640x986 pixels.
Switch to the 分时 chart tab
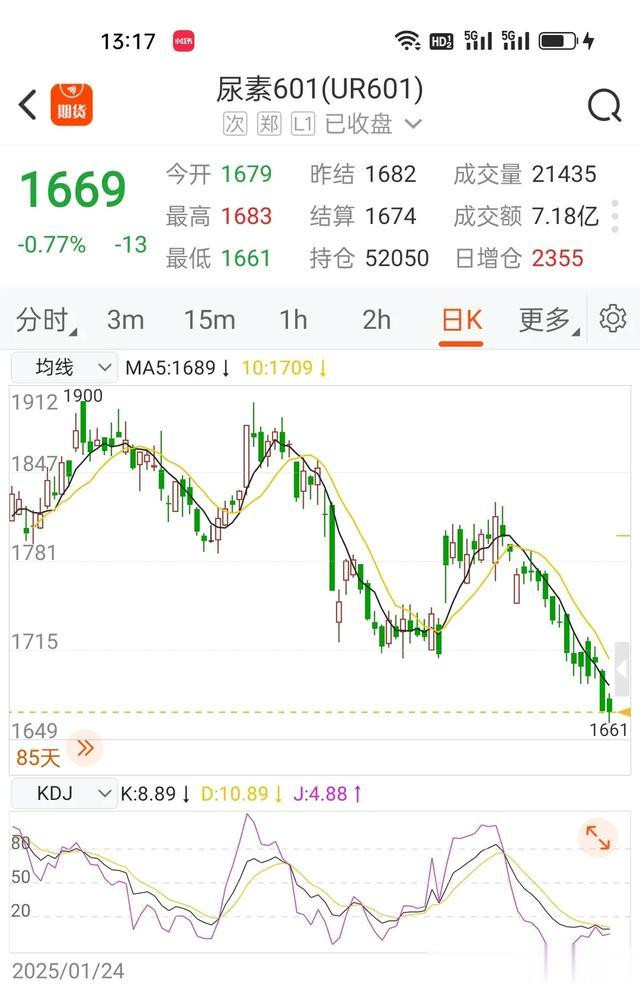[x=45, y=320]
